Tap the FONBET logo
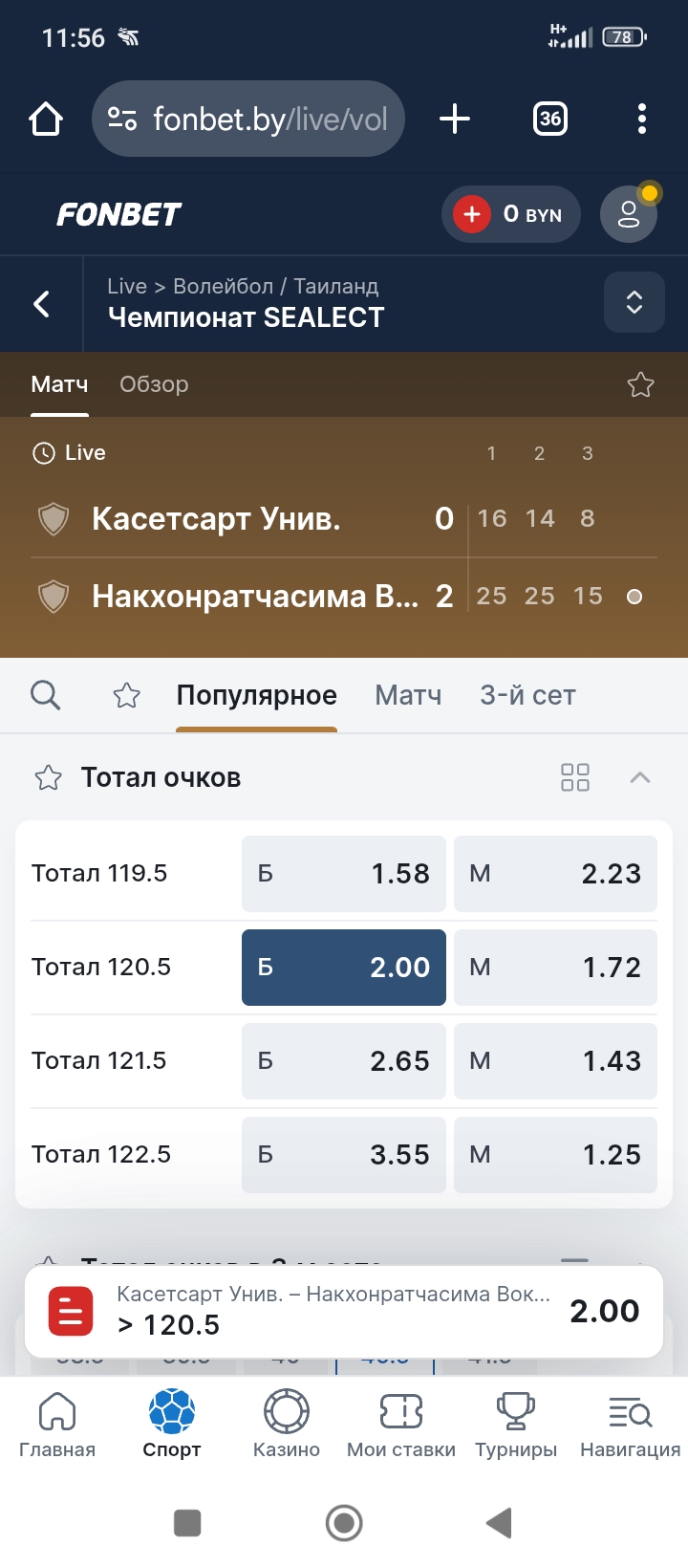The height and width of the screenshot is (1568, 688). click(117, 214)
